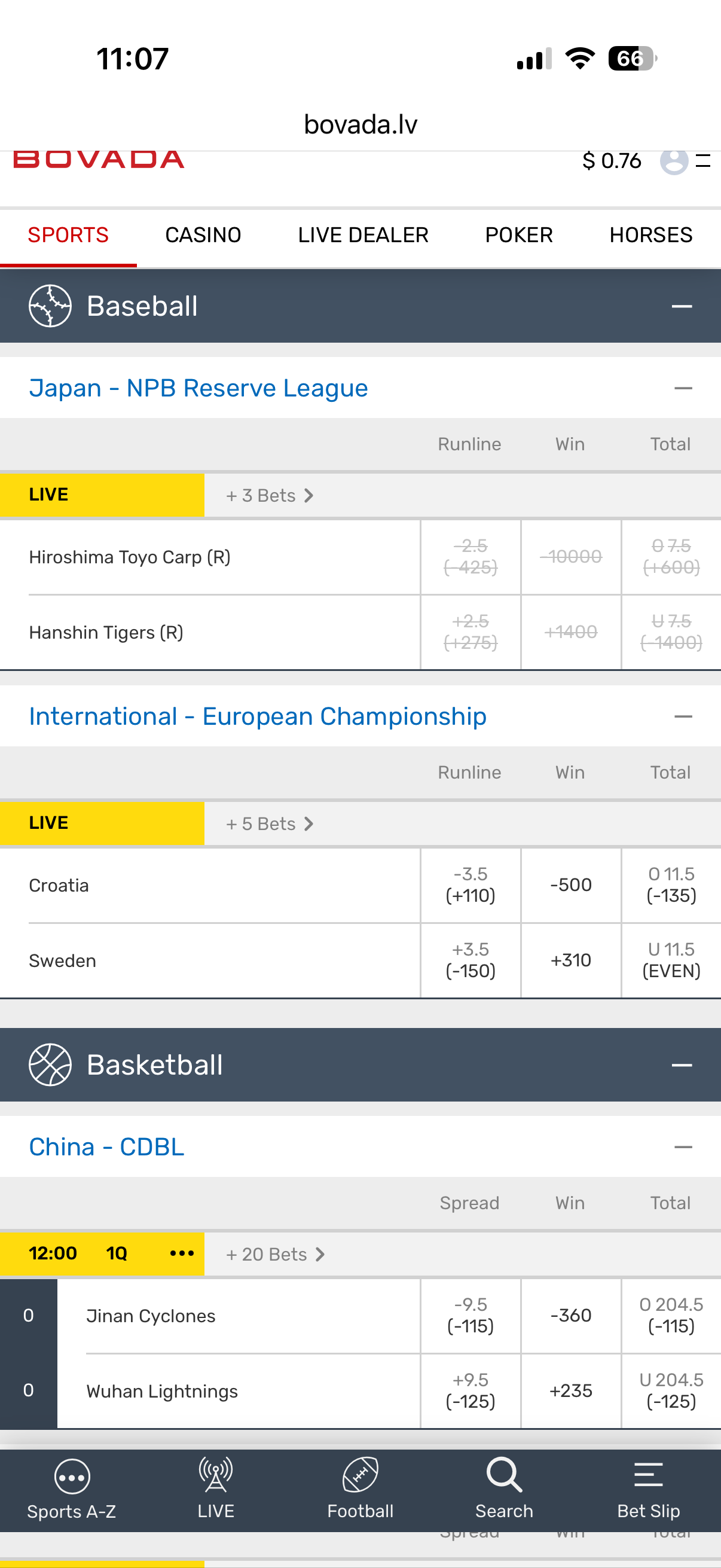The width and height of the screenshot is (721, 1568).
Task: Switch to the Casino tab
Action: 203,235
